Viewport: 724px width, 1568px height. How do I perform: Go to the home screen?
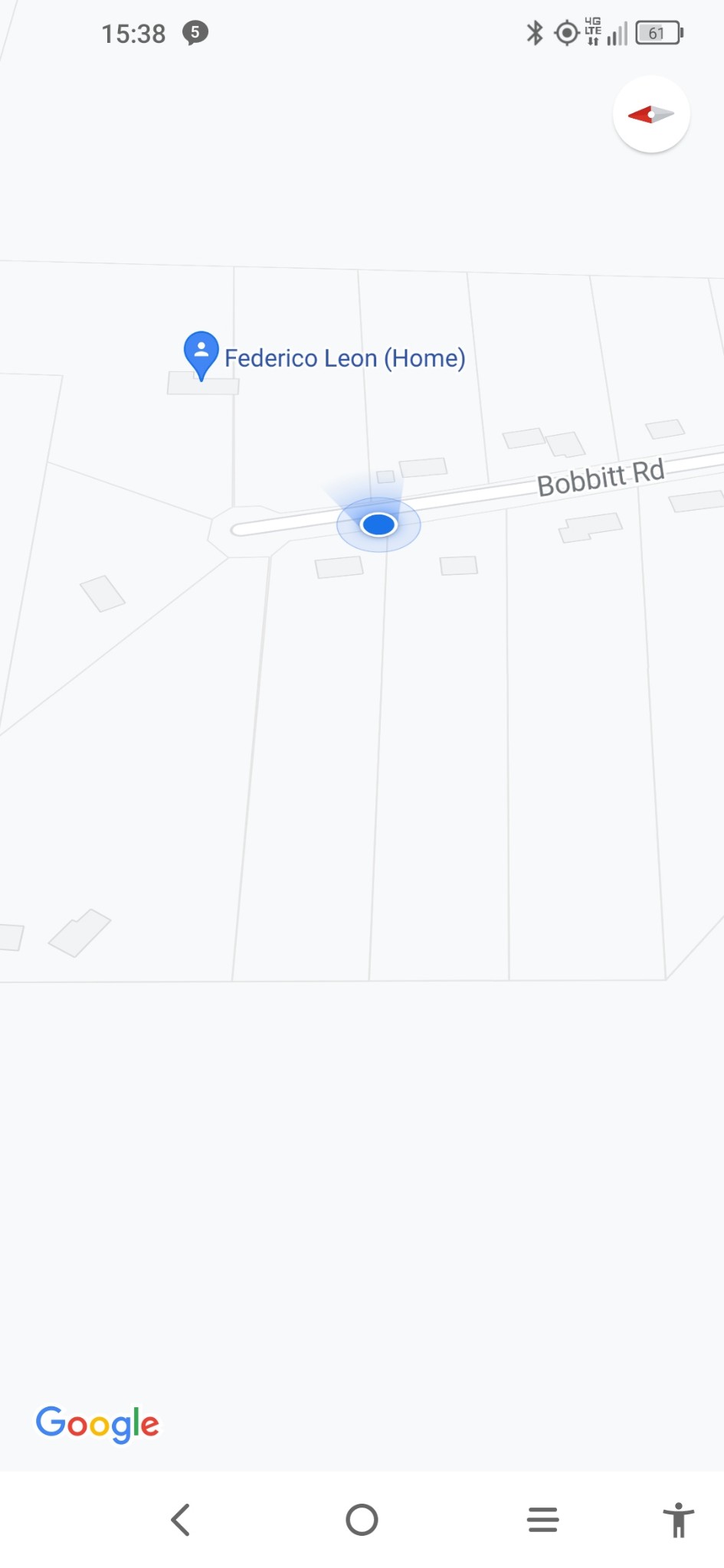(362, 1520)
